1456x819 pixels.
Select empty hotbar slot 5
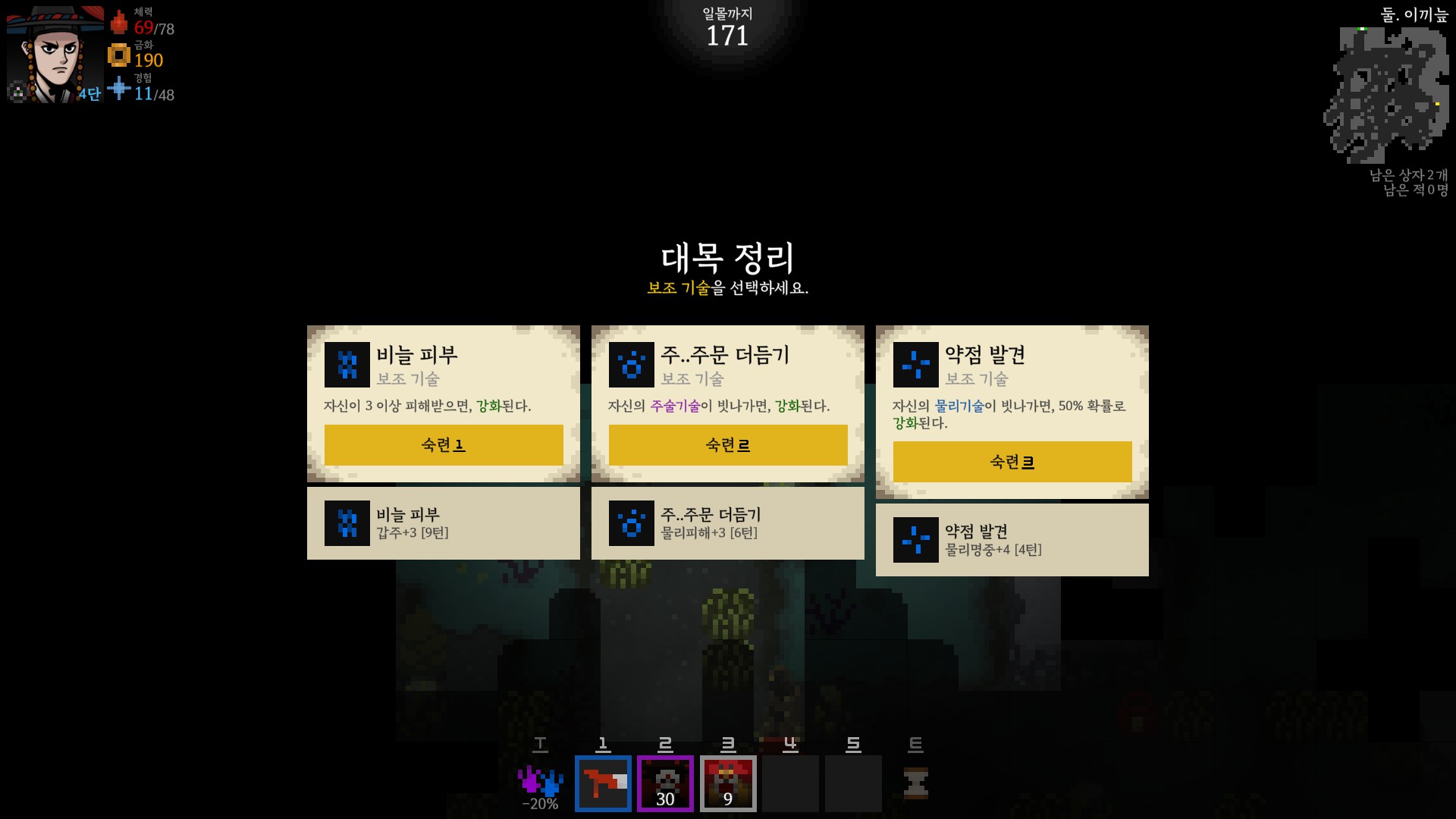(853, 783)
